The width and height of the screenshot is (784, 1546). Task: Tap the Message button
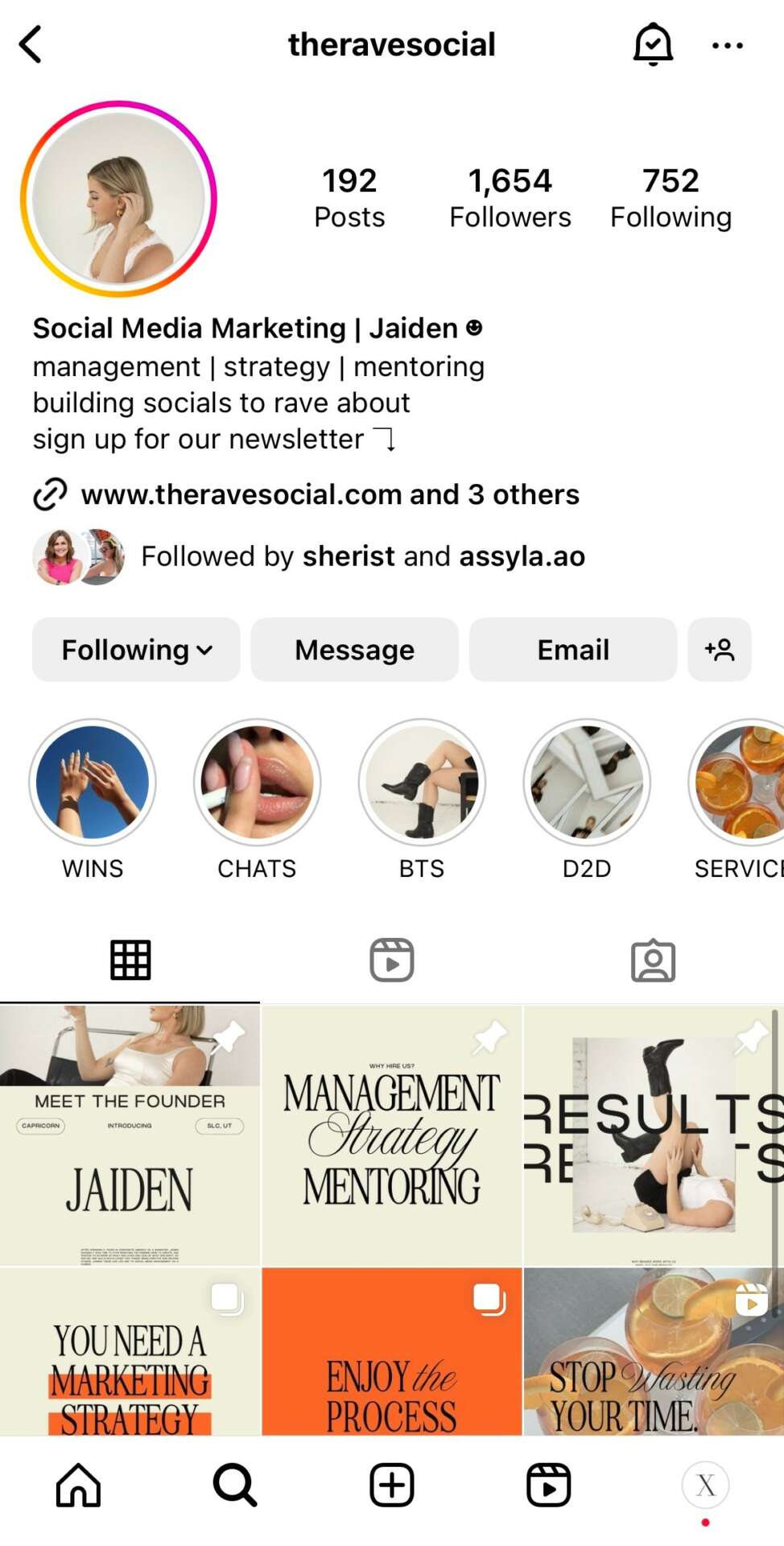(x=354, y=650)
